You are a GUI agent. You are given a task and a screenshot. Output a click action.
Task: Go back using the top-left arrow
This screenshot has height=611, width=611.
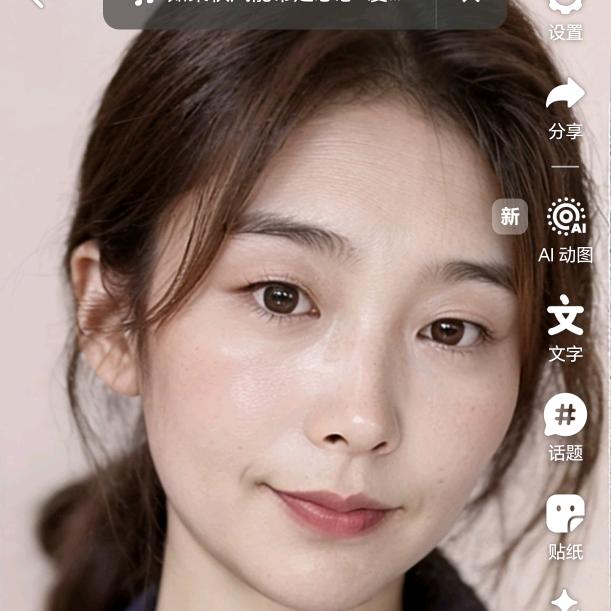tap(36, 4)
